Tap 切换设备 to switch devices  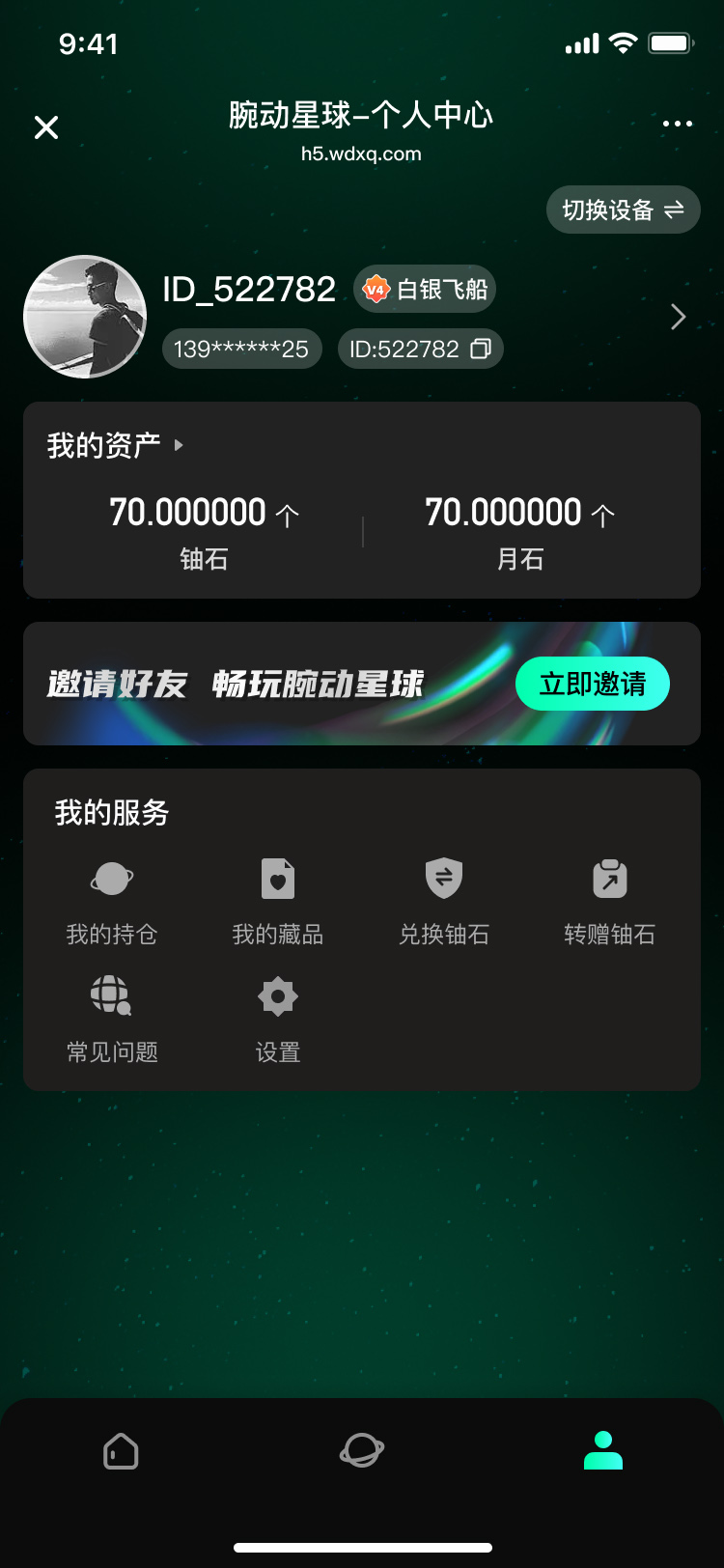pyautogui.click(x=623, y=210)
